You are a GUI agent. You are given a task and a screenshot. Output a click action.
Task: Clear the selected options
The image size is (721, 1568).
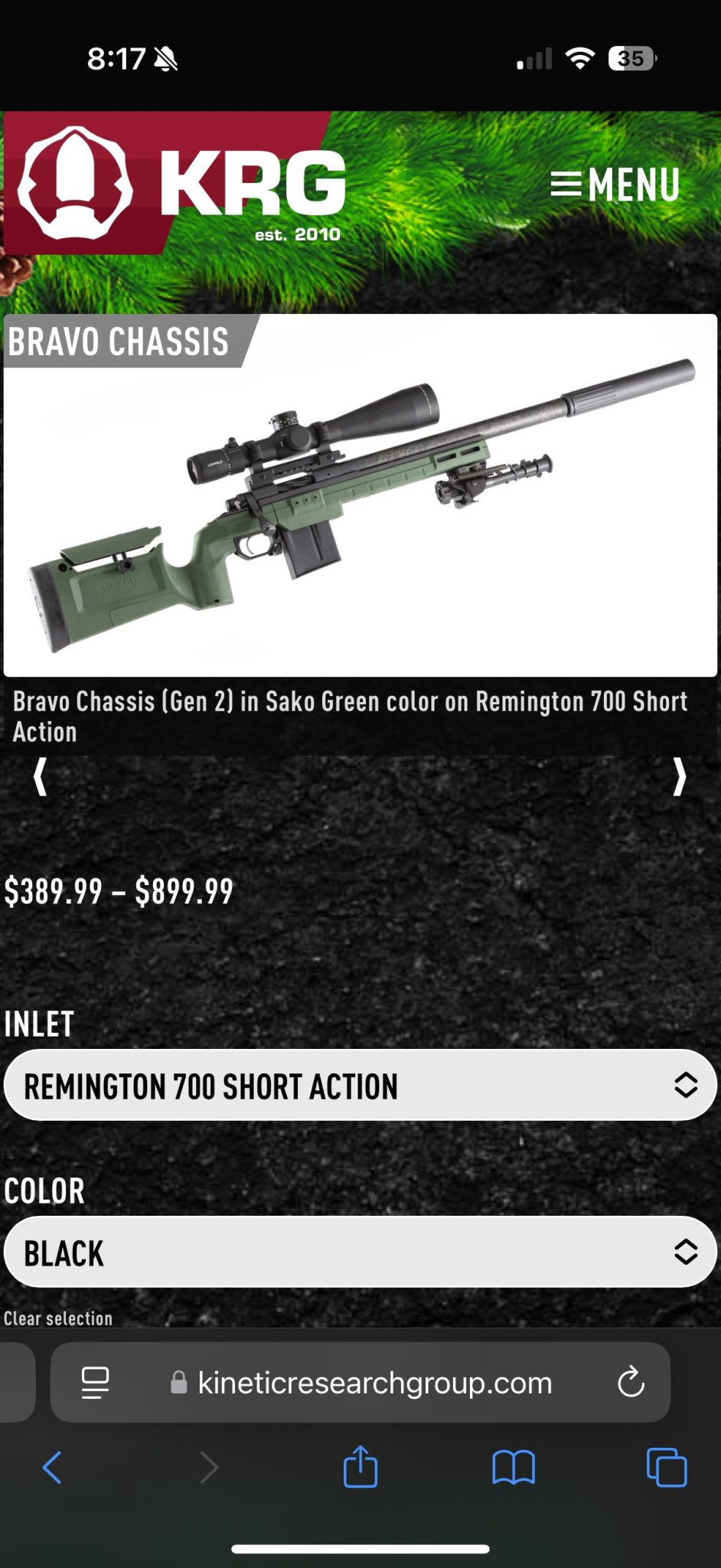tap(58, 1318)
